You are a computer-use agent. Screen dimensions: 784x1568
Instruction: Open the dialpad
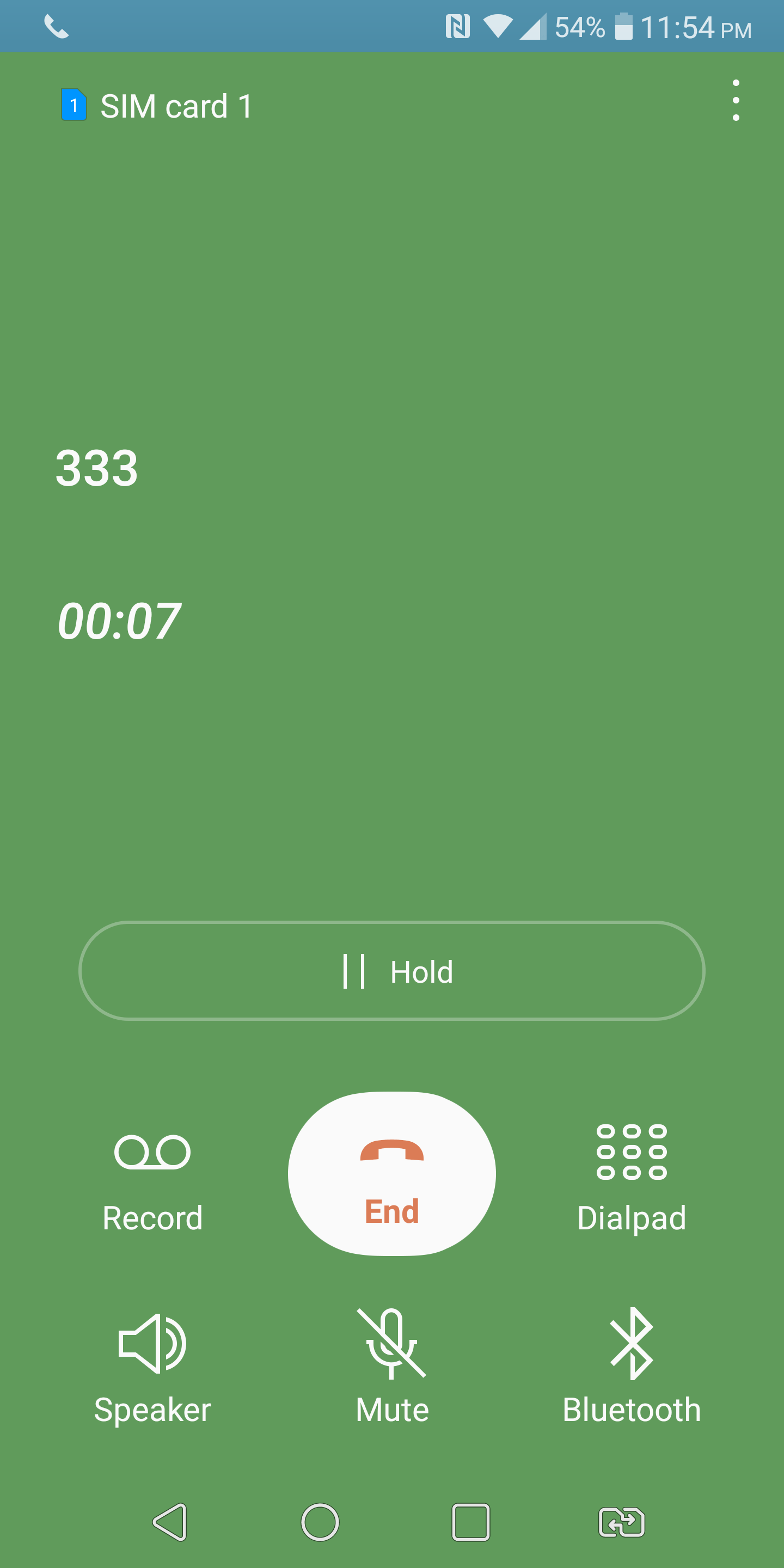tap(631, 1178)
